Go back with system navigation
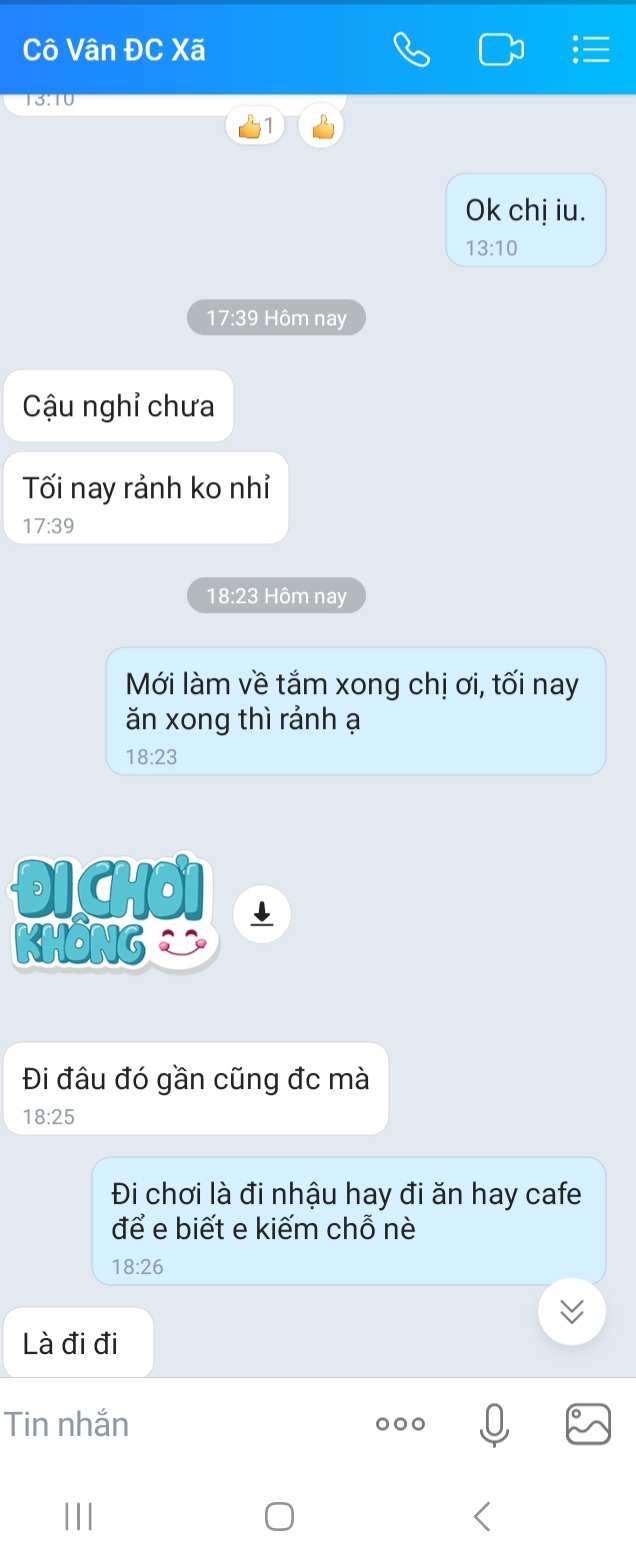636x1559 pixels. coord(482,1516)
